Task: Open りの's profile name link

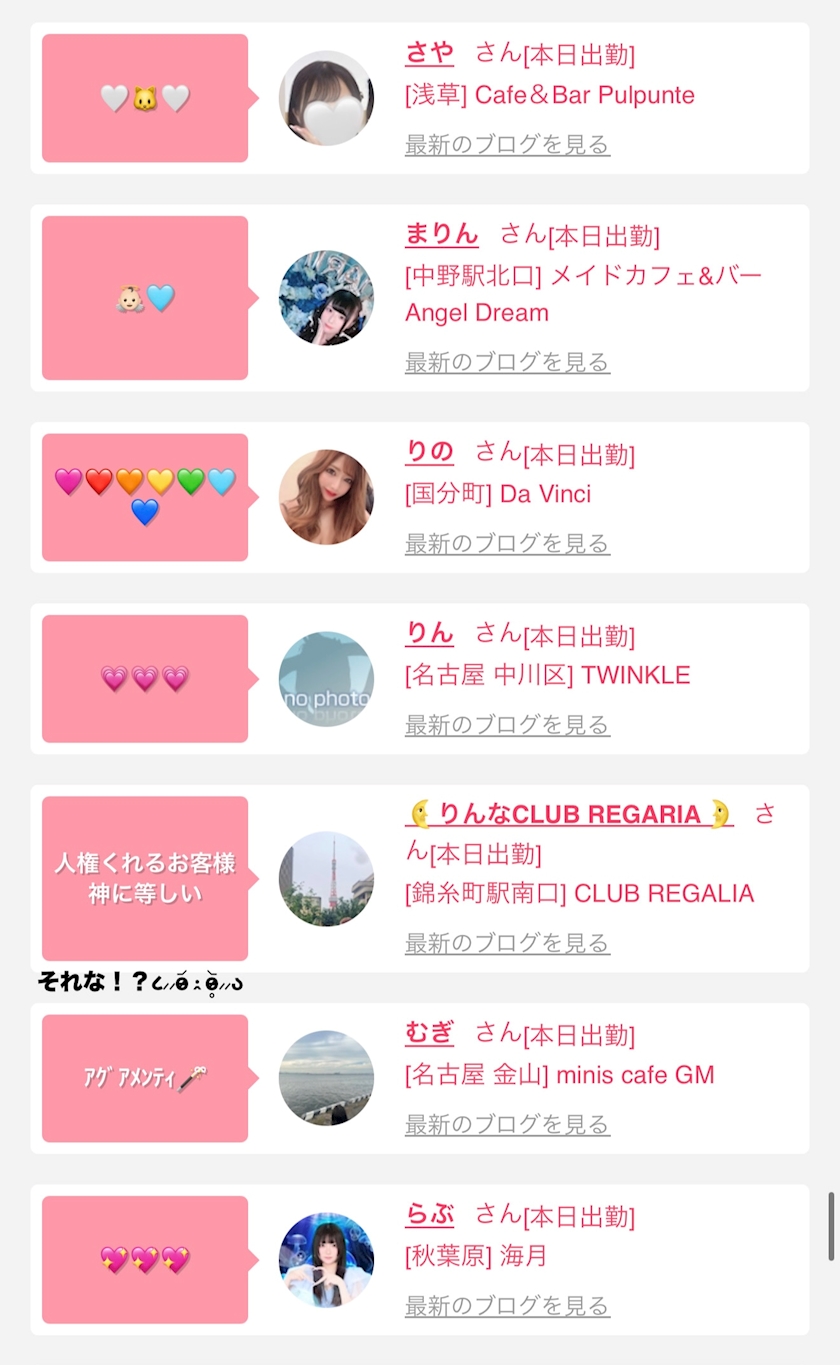Action: pyautogui.click(x=429, y=453)
